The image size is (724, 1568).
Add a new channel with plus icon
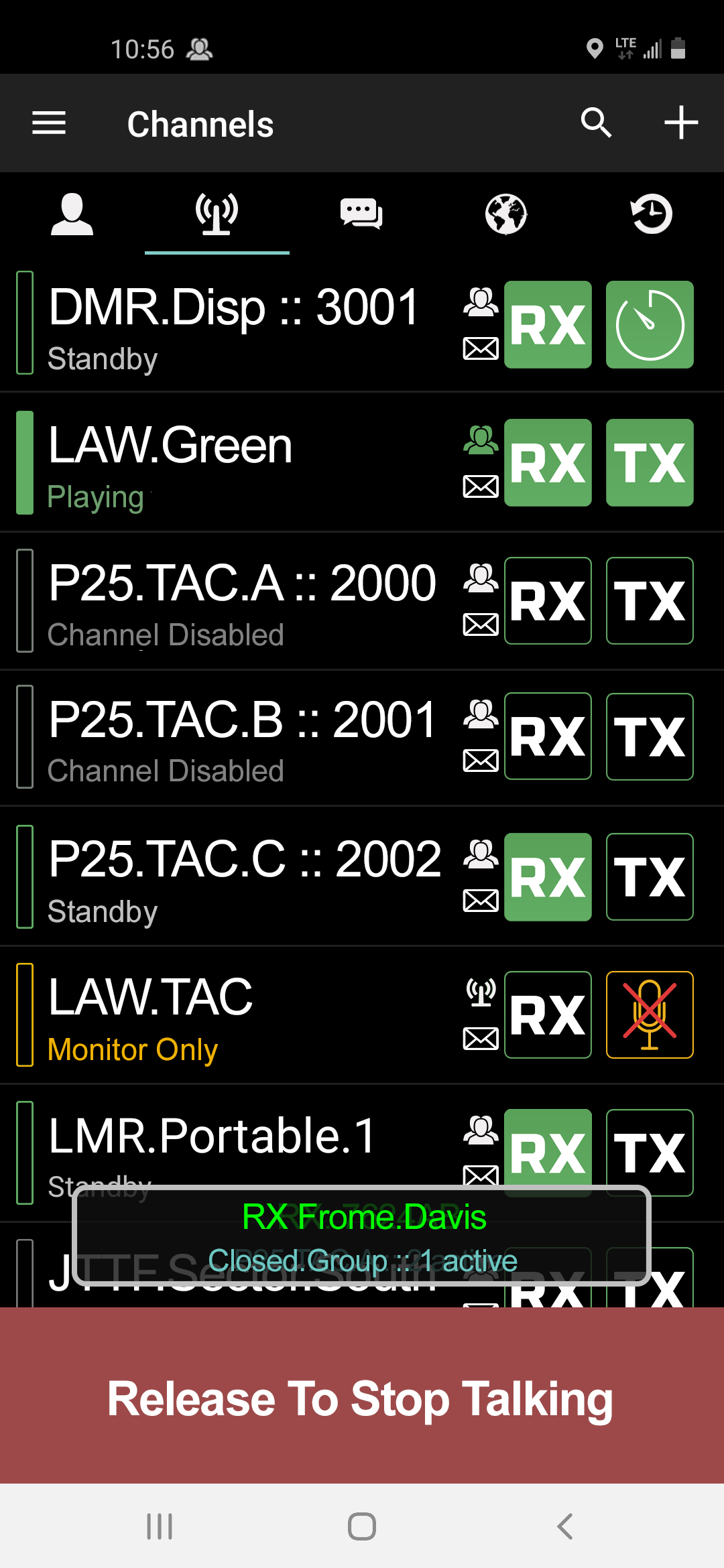[681, 123]
